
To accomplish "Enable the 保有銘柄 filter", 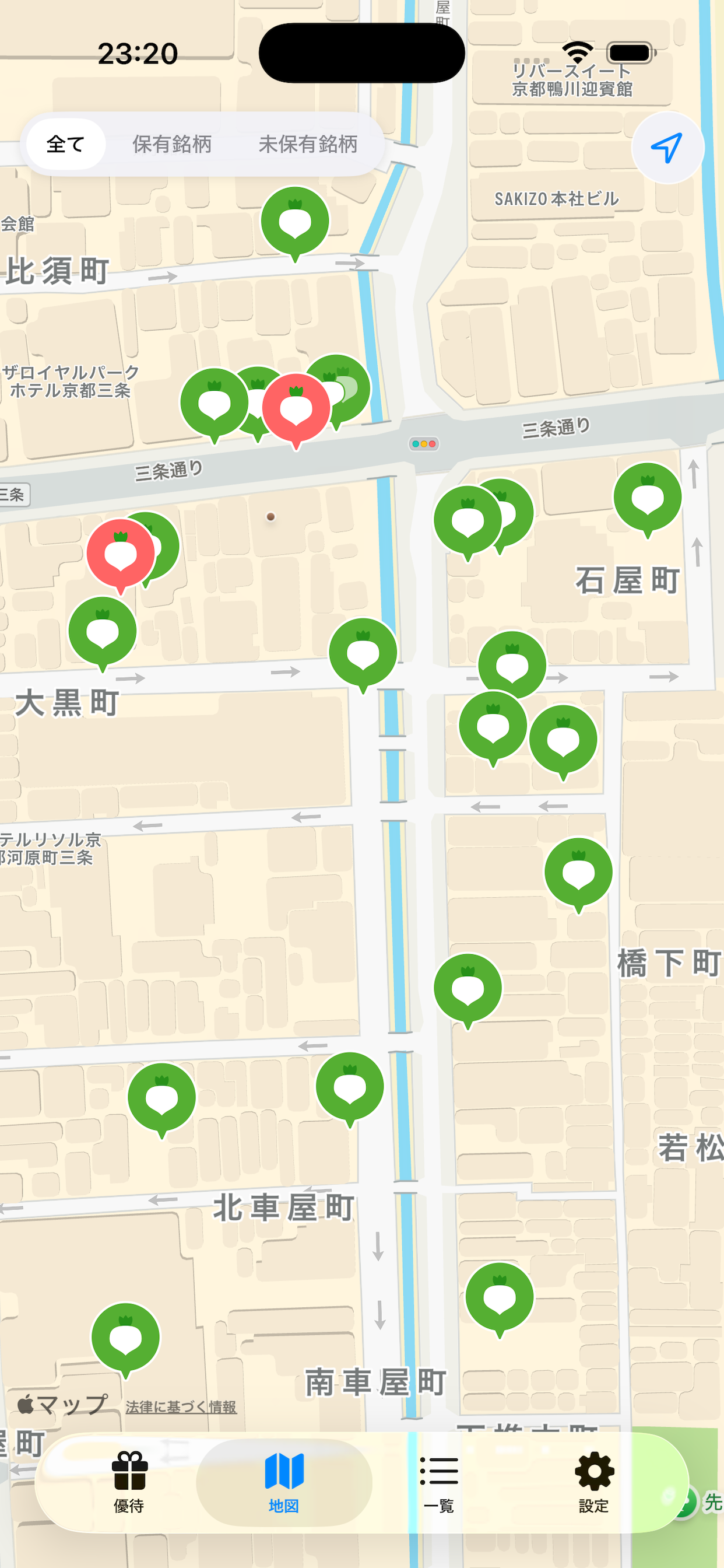I will pos(172,145).
